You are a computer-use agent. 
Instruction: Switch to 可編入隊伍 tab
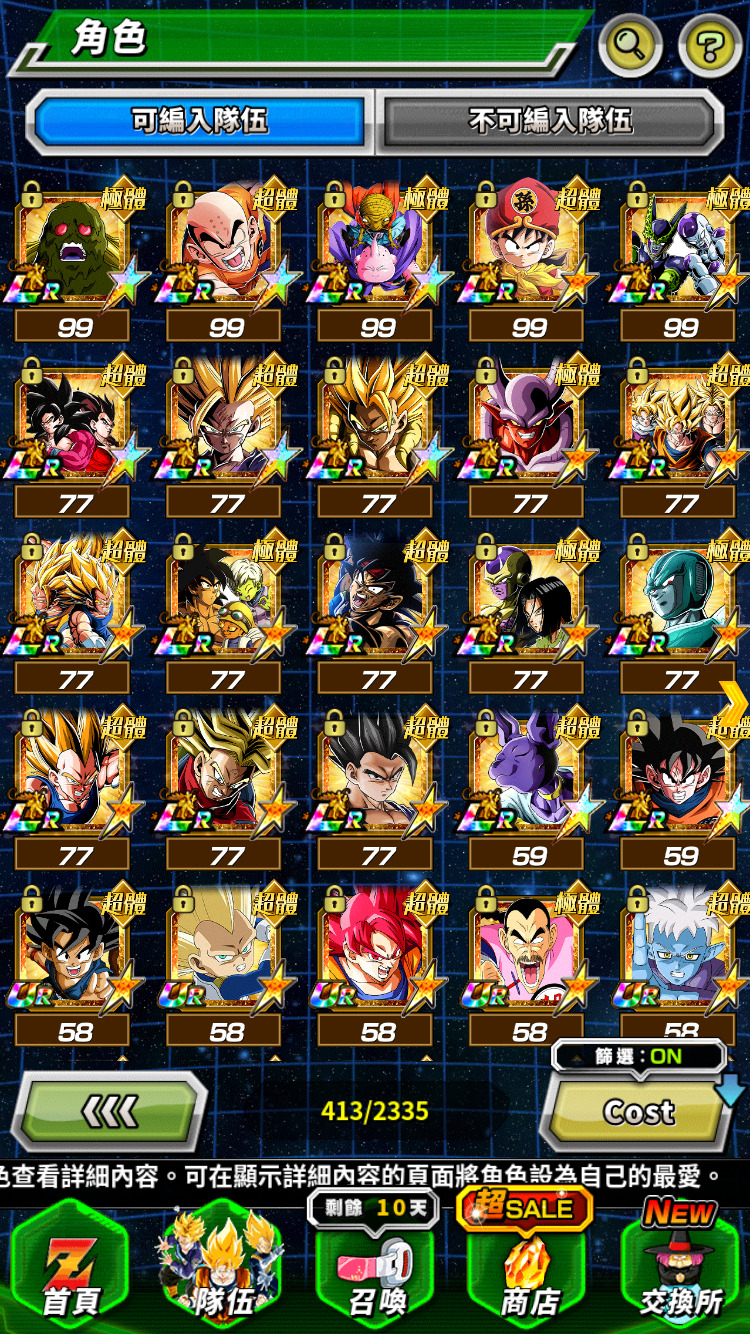[200, 122]
